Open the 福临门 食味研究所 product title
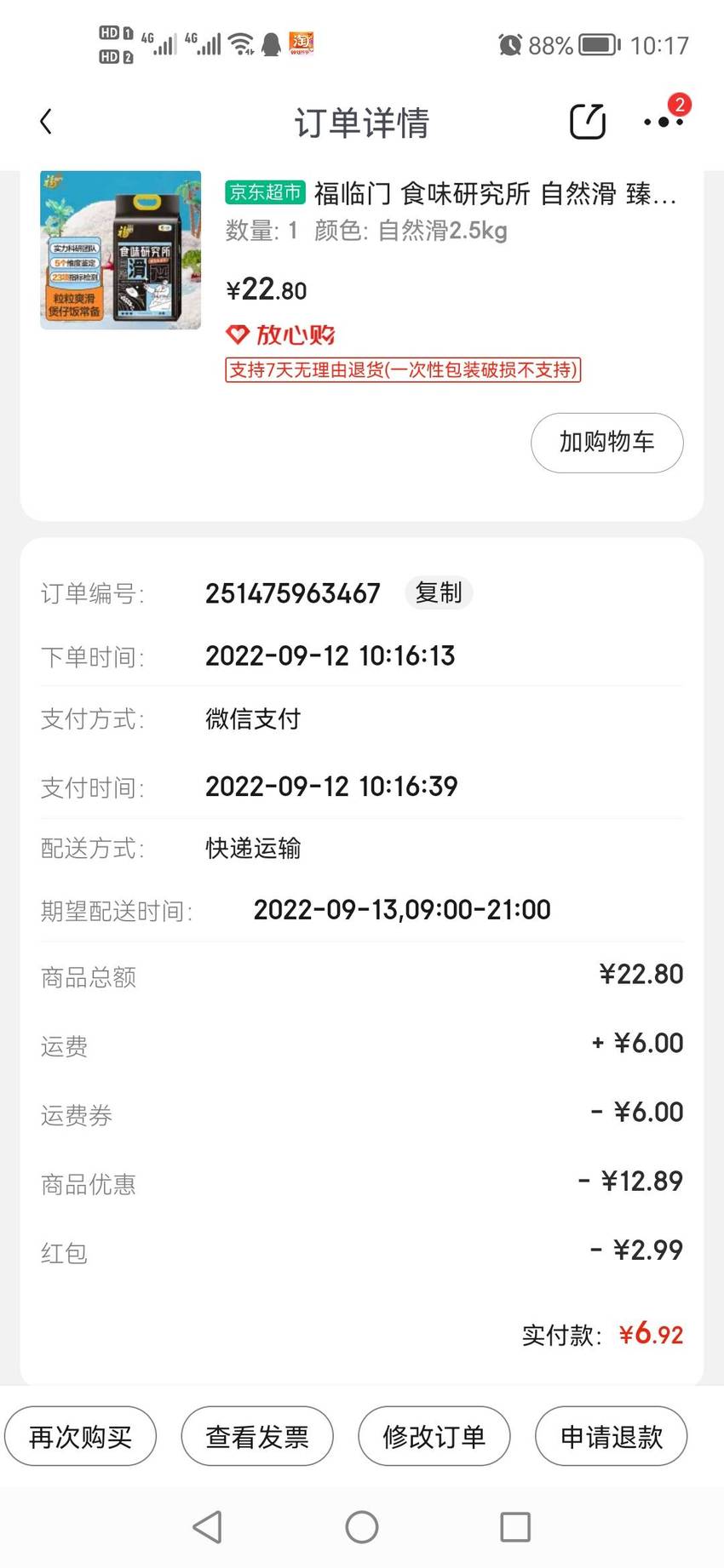The image size is (724, 1568). pyautogui.click(x=494, y=194)
